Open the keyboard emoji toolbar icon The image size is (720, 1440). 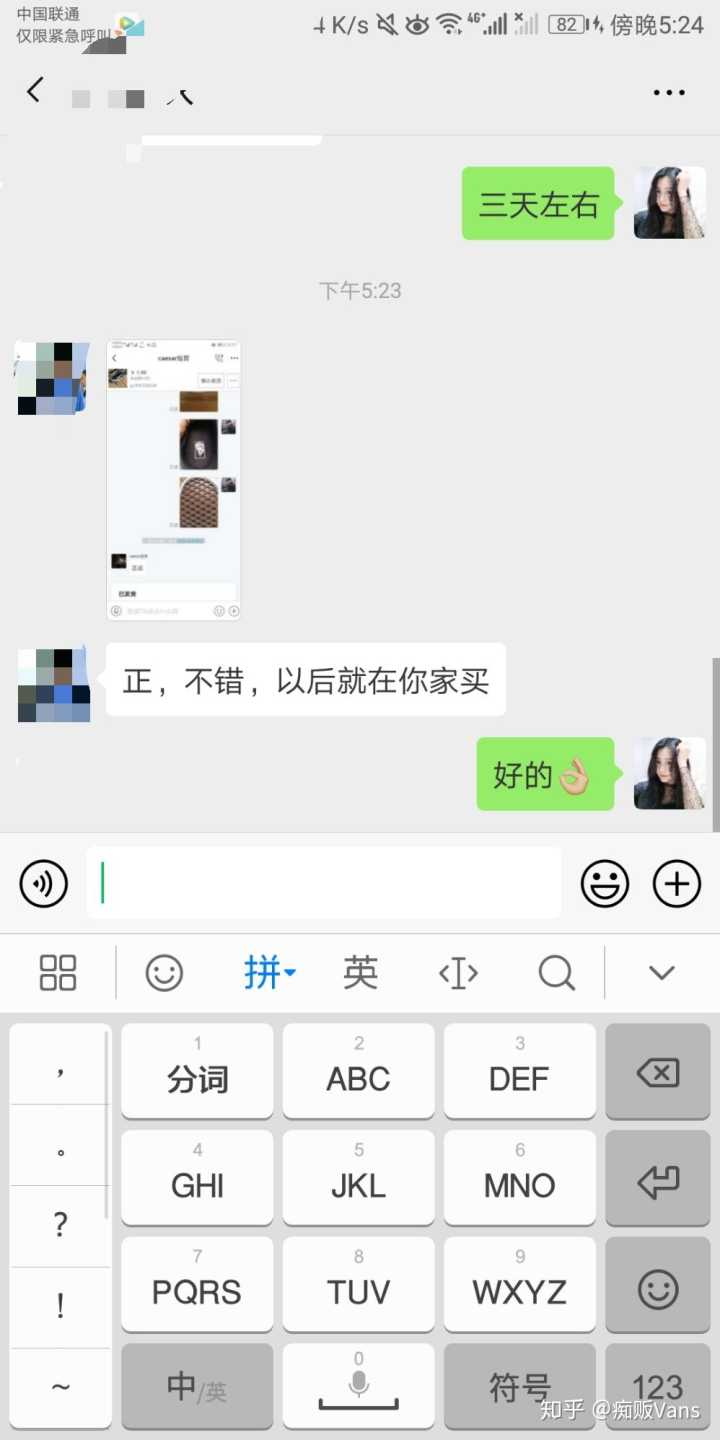(x=164, y=972)
